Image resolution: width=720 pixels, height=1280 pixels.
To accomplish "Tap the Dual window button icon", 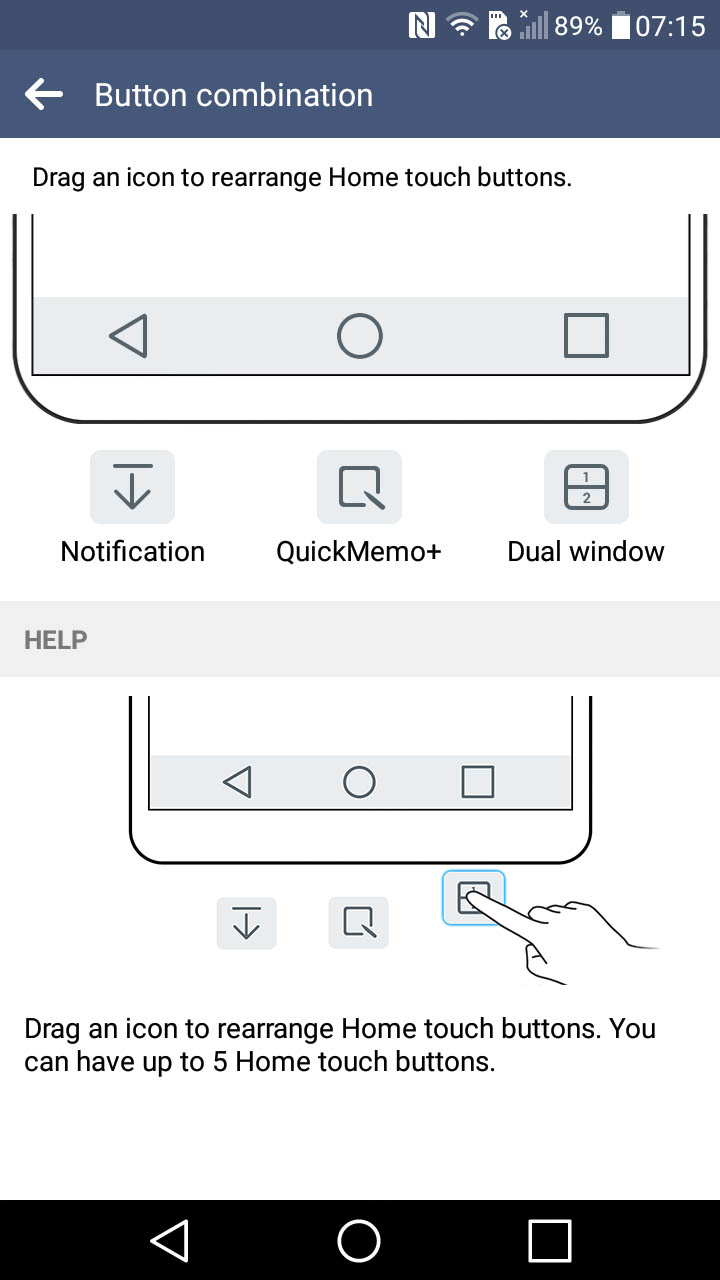I will point(586,487).
